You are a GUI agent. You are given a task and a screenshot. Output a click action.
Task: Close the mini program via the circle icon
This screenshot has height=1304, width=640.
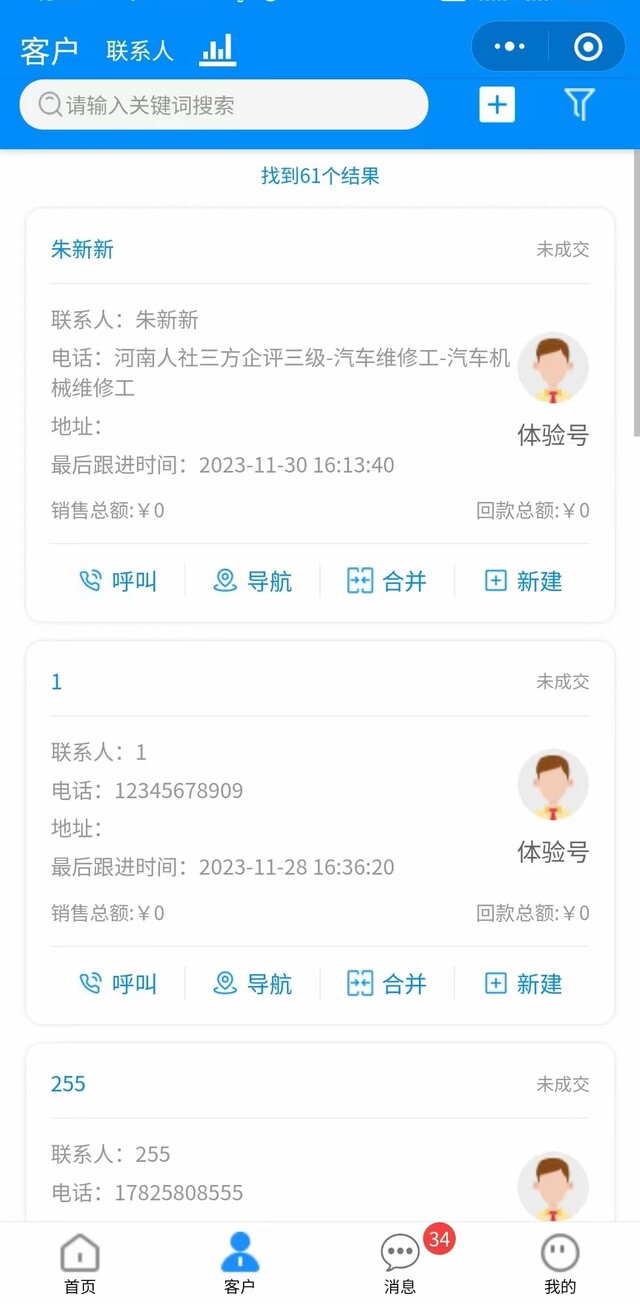tap(588, 47)
